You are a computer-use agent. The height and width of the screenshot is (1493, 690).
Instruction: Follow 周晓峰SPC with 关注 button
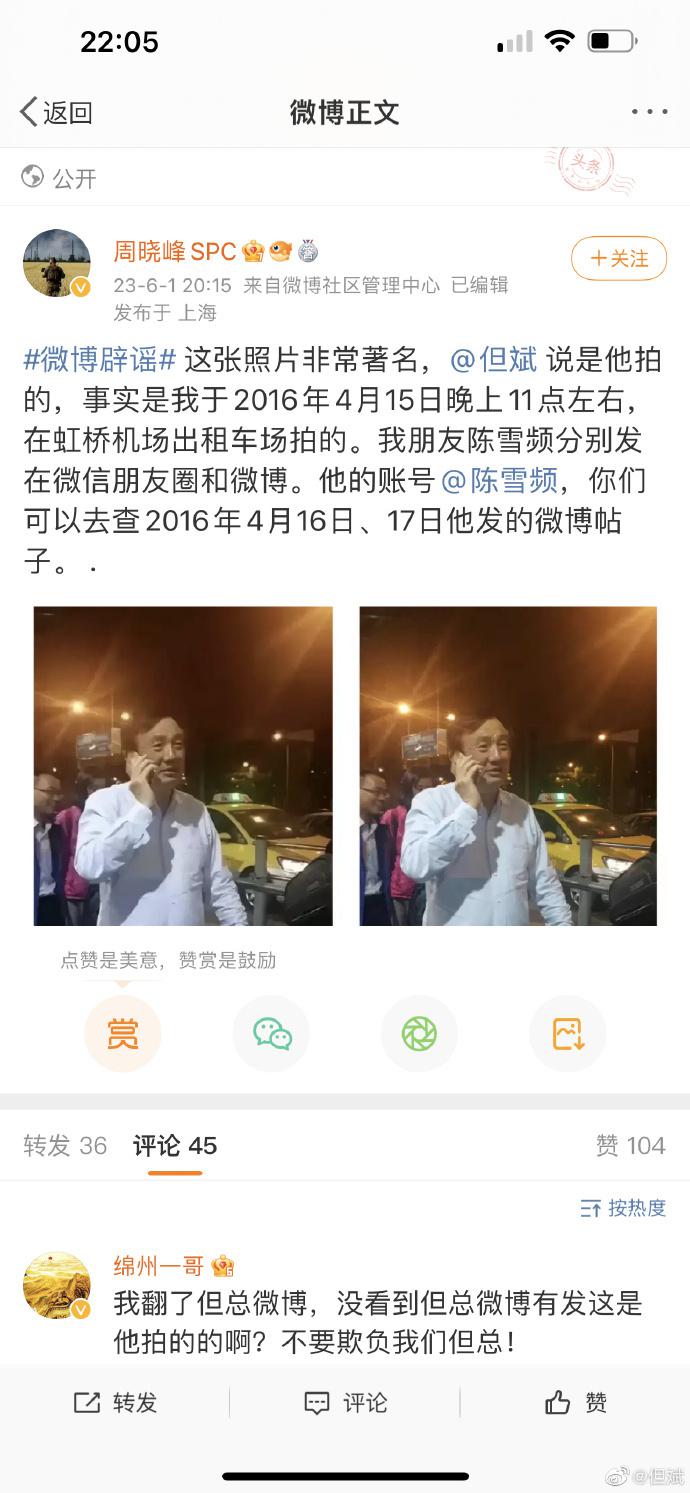click(619, 259)
